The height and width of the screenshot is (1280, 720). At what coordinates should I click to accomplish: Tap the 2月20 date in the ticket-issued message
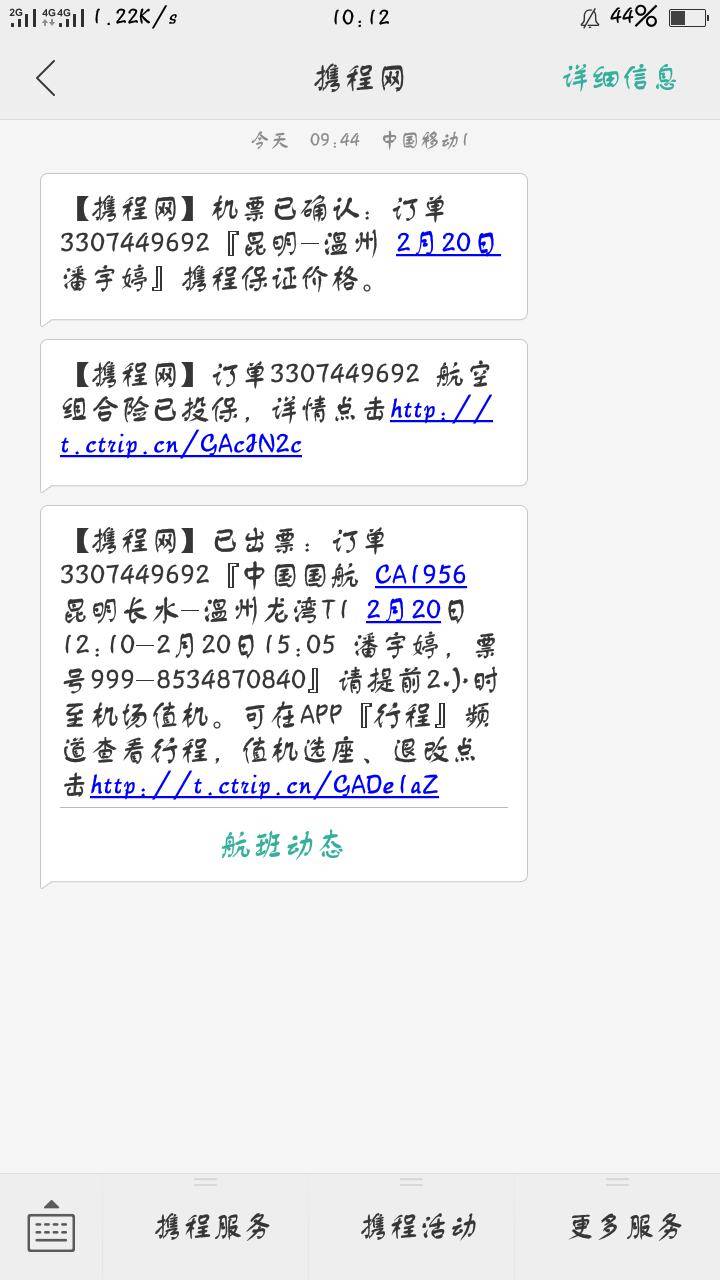pyautogui.click(x=404, y=610)
